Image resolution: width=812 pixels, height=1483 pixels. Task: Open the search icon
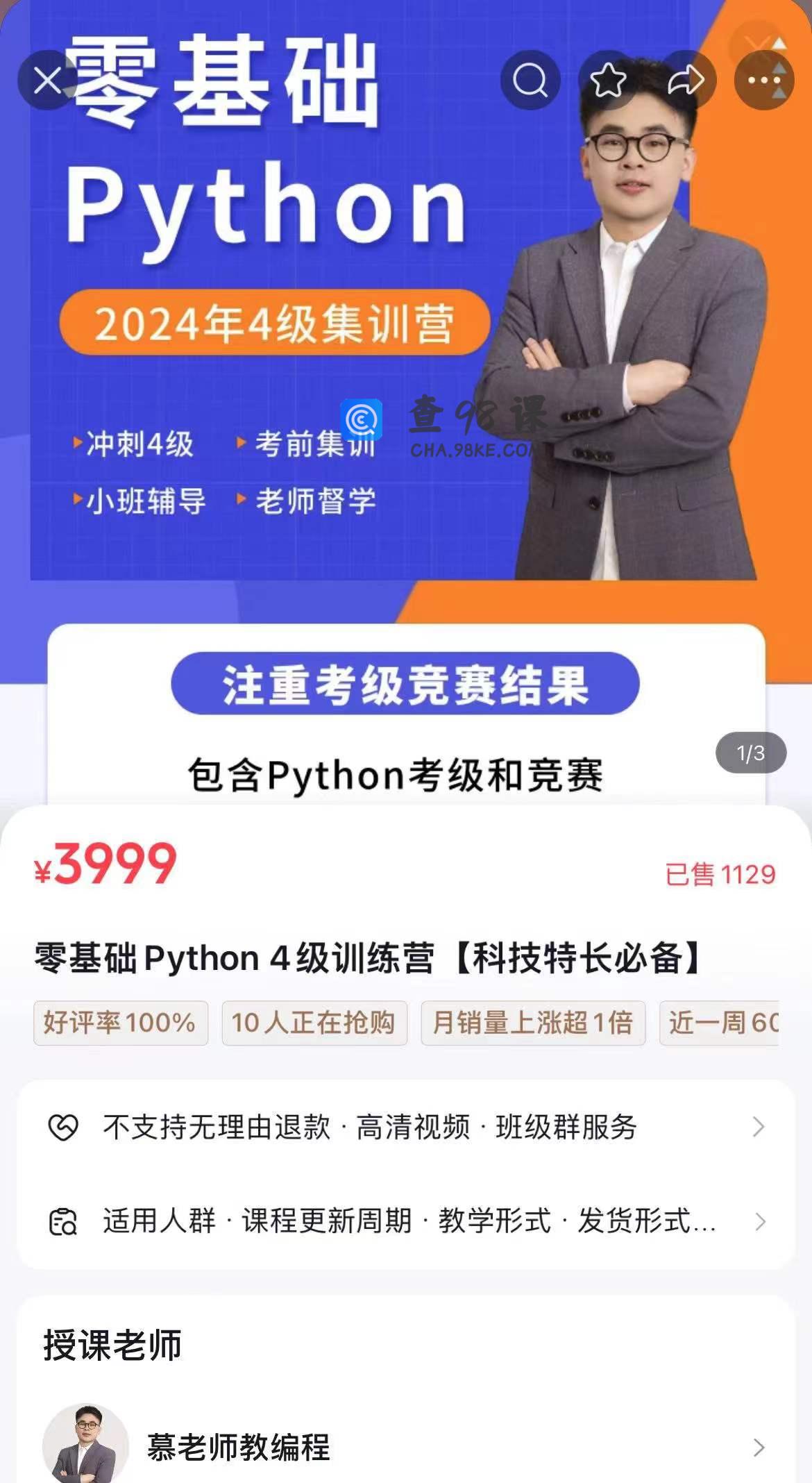tap(530, 81)
